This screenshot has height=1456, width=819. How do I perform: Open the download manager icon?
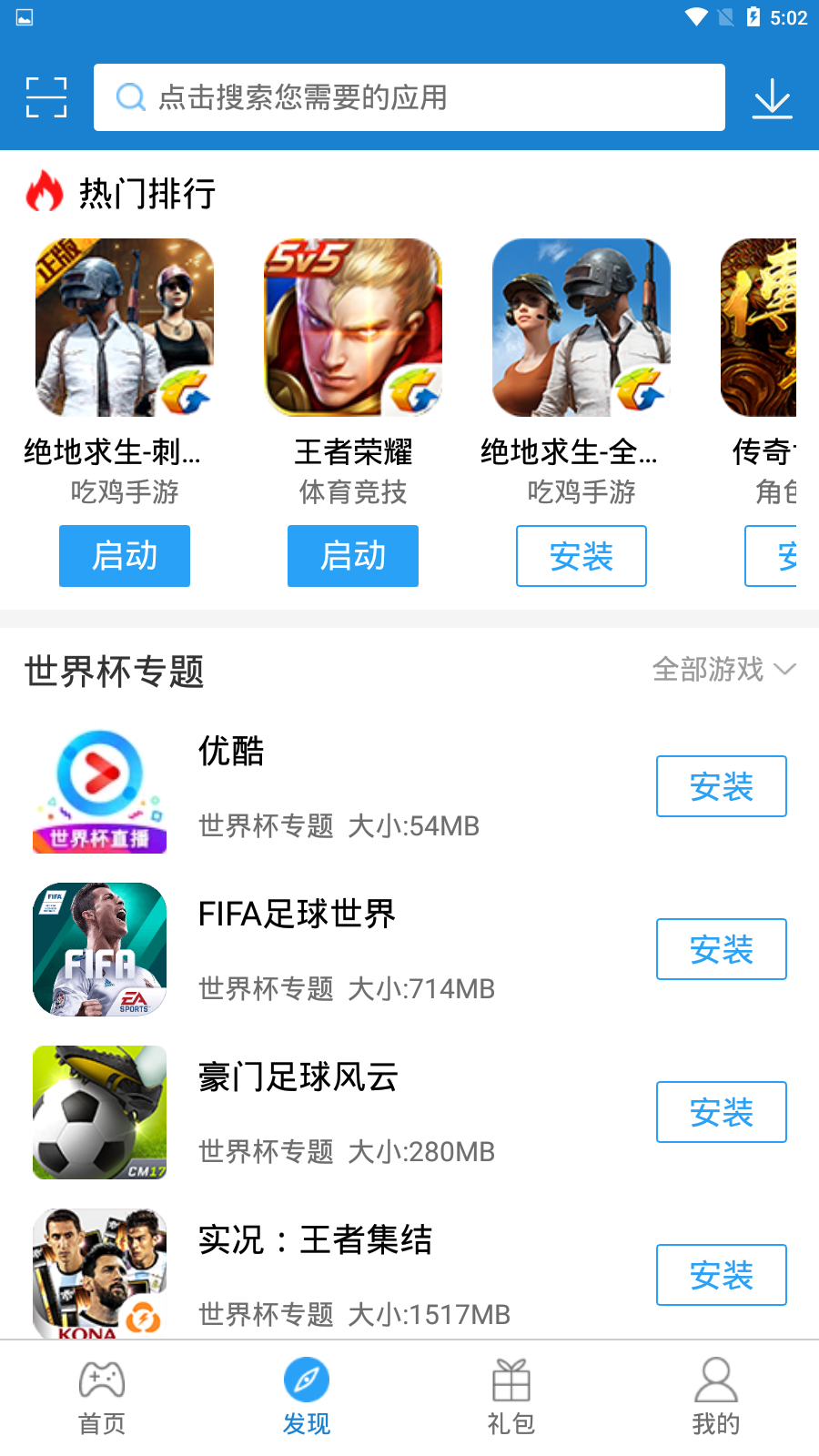tap(773, 97)
